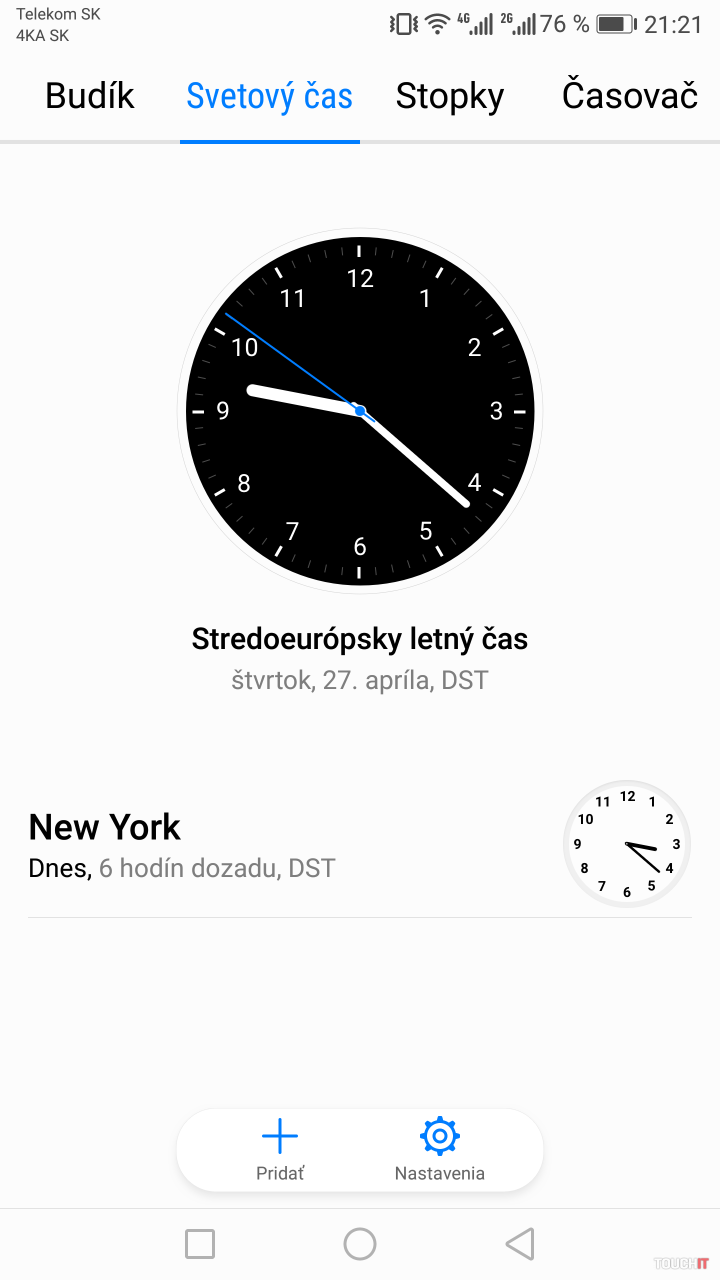
Task: Open the New York world clock row
Action: tap(300, 844)
